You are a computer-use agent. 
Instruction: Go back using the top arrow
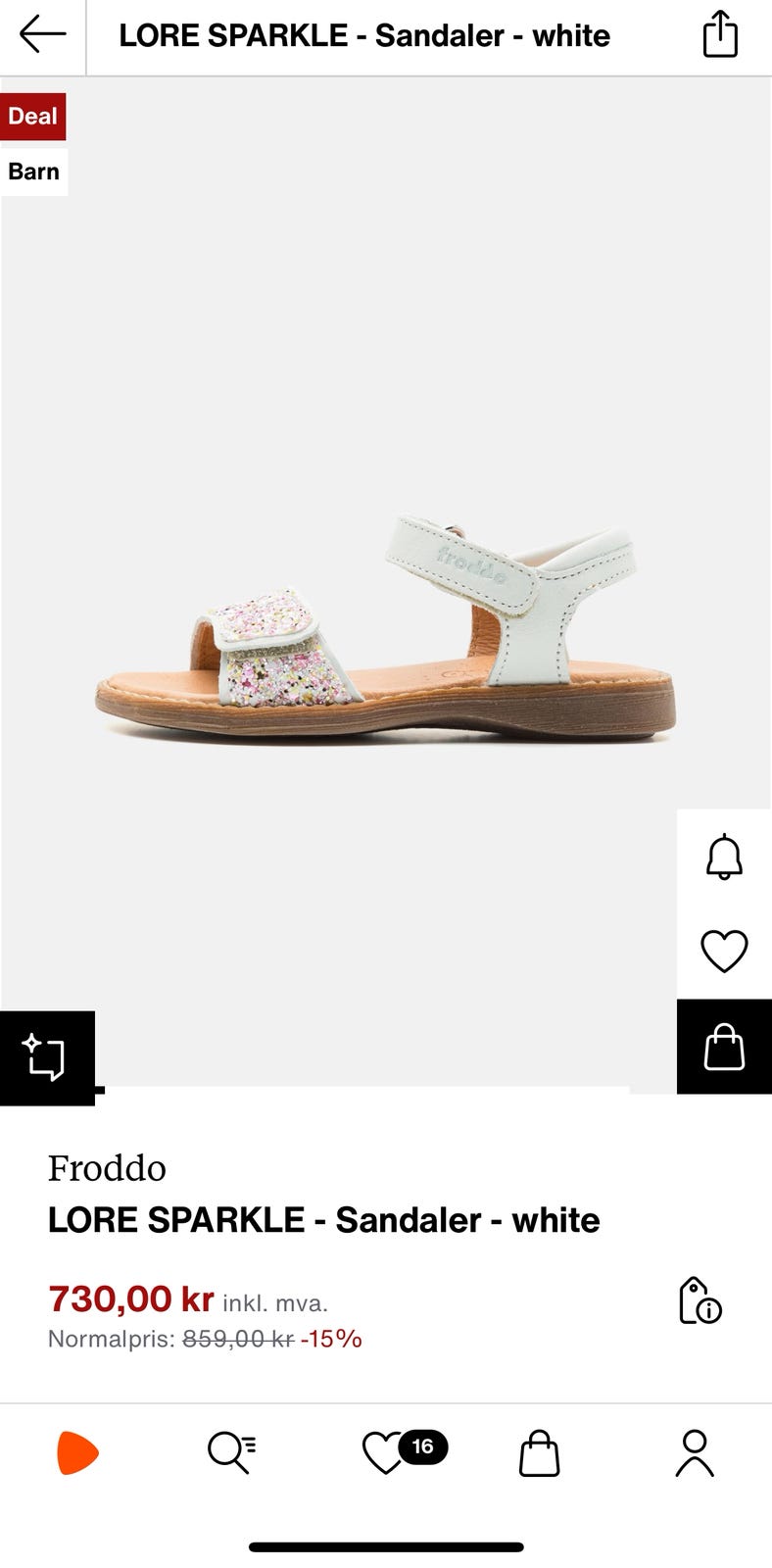[x=42, y=35]
